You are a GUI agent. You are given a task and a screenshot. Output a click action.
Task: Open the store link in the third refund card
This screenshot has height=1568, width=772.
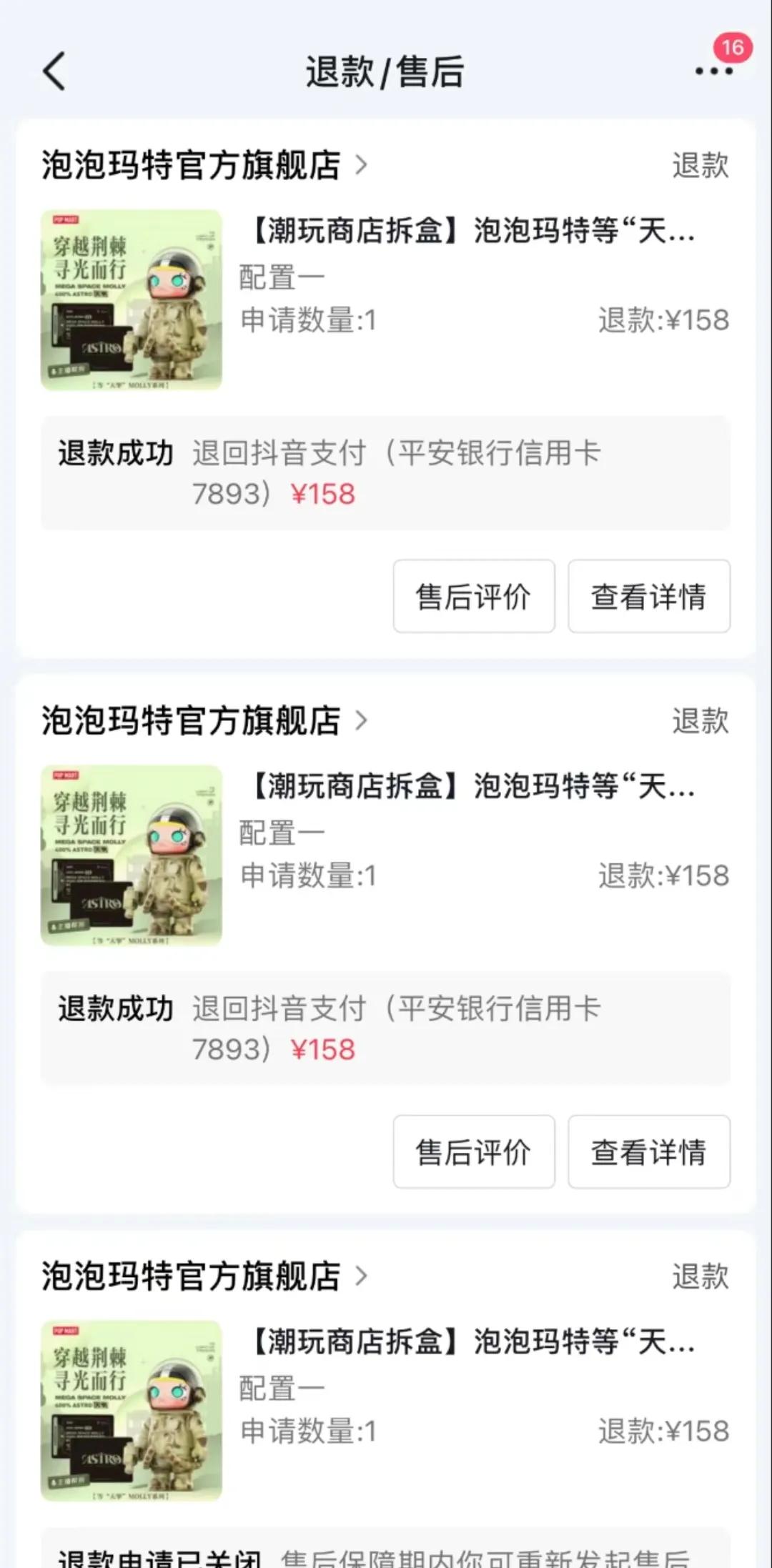[x=204, y=1276]
